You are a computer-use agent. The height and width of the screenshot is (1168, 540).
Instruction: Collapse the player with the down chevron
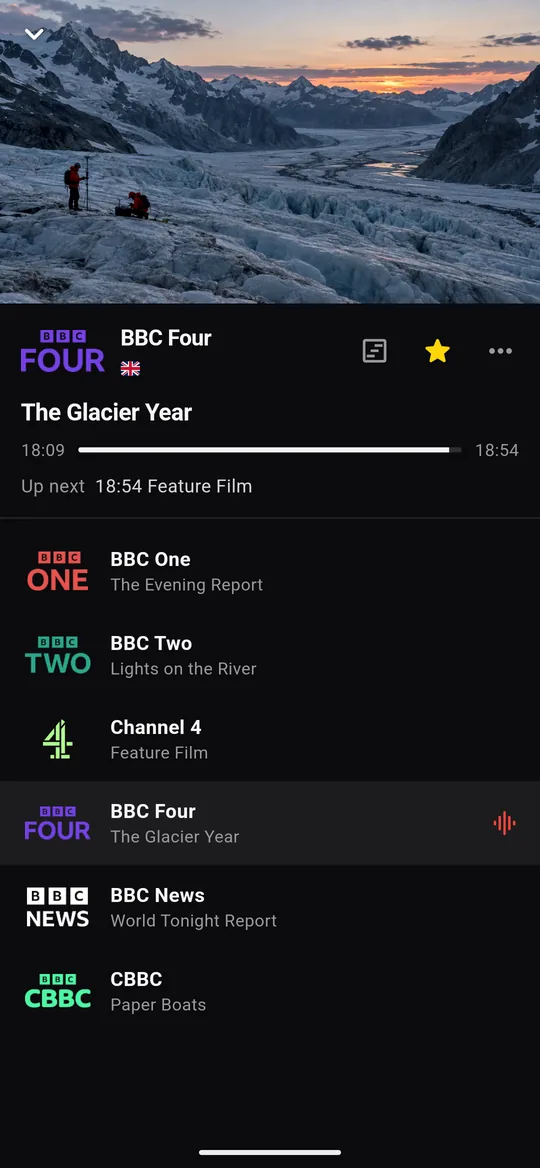coord(34,34)
